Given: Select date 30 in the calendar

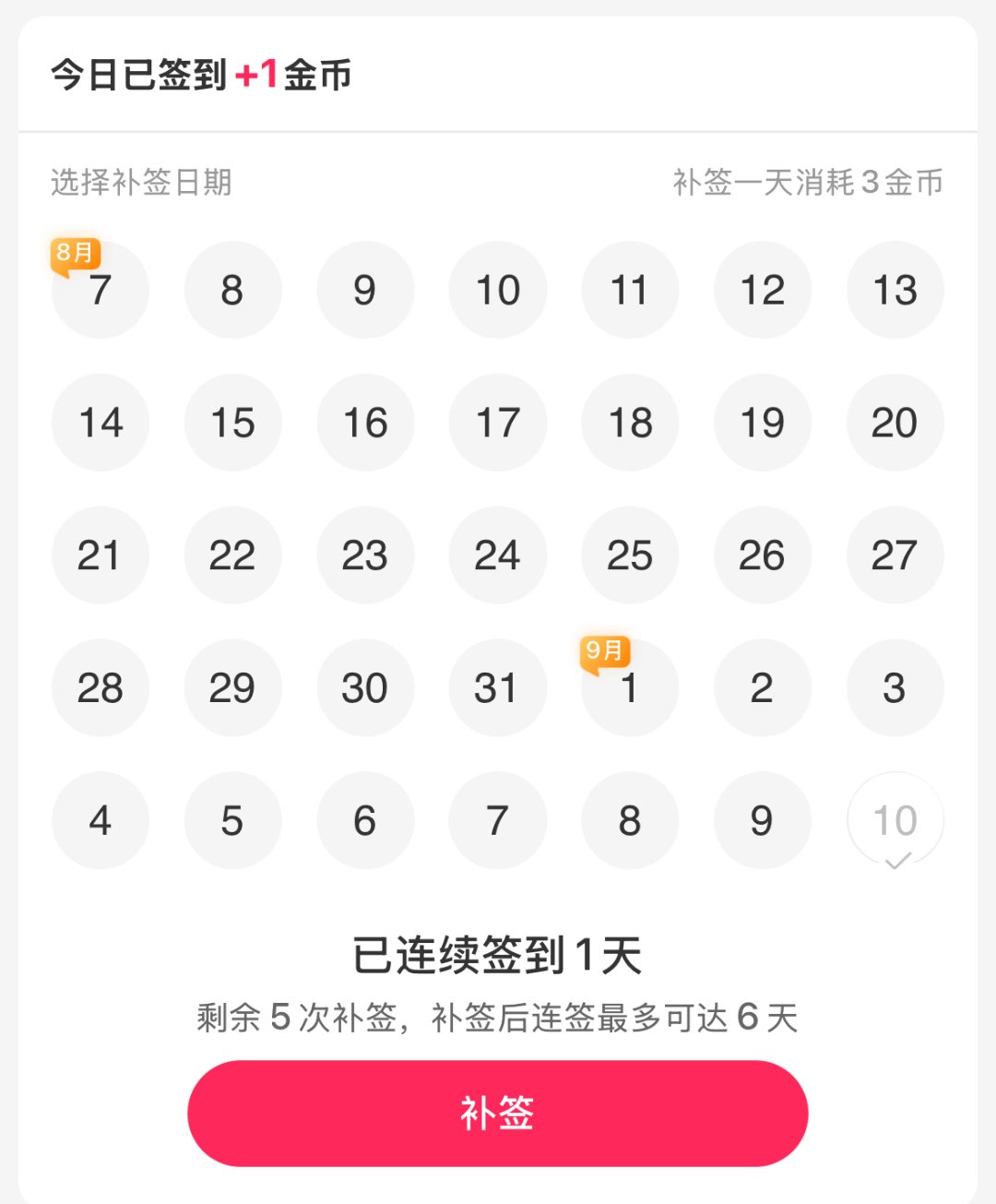Looking at the screenshot, I should 364,688.
